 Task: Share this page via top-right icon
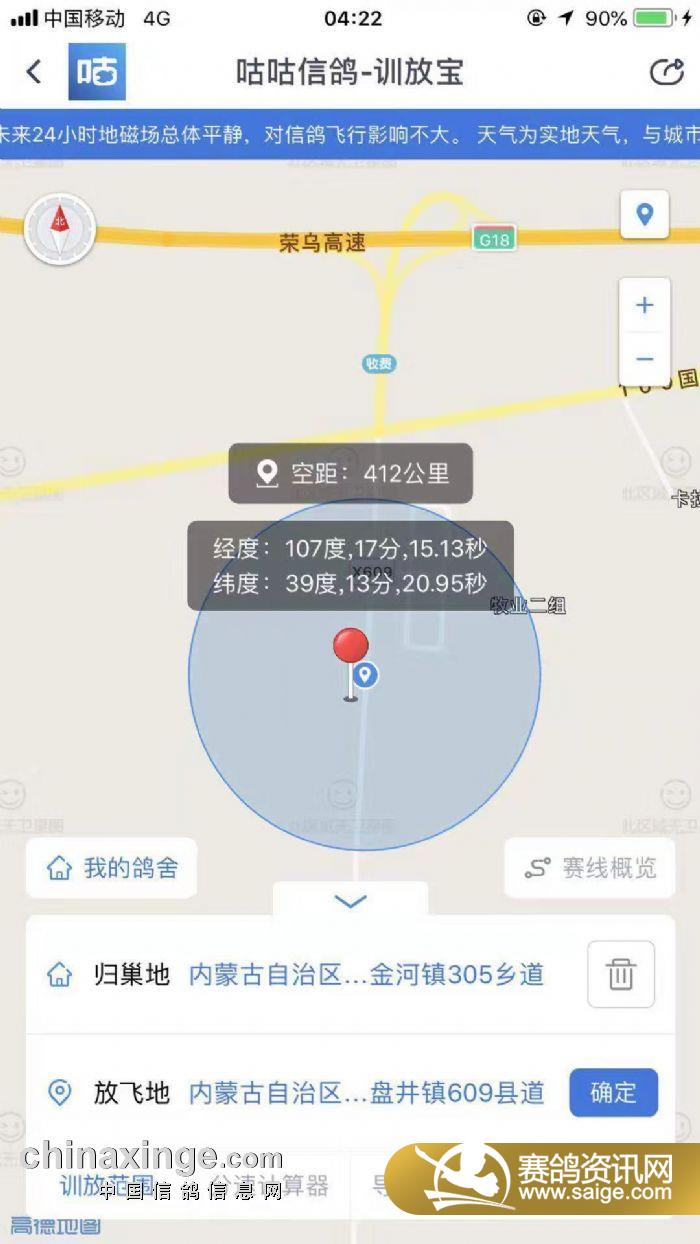click(666, 72)
